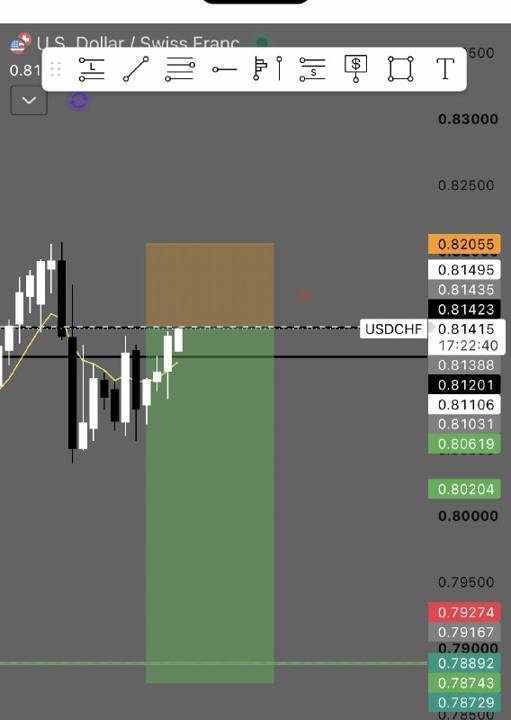511x720 pixels.
Task: Open the U.S. Dollar / Swiss Franc symbol title
Action: (138, 43)
